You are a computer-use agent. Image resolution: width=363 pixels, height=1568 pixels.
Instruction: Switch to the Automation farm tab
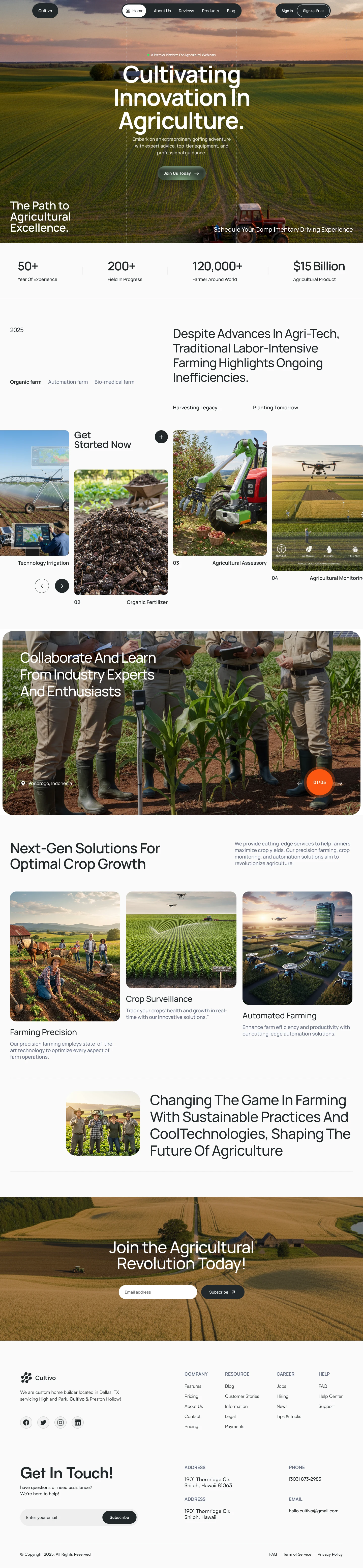click(68, 382)
